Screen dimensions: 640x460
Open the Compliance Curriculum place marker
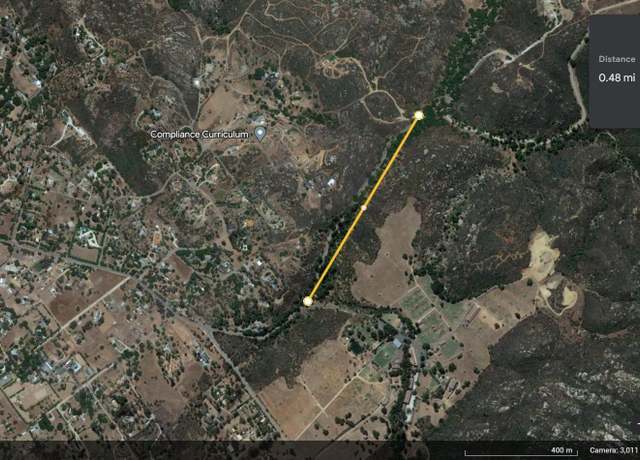tap(260, 133)
